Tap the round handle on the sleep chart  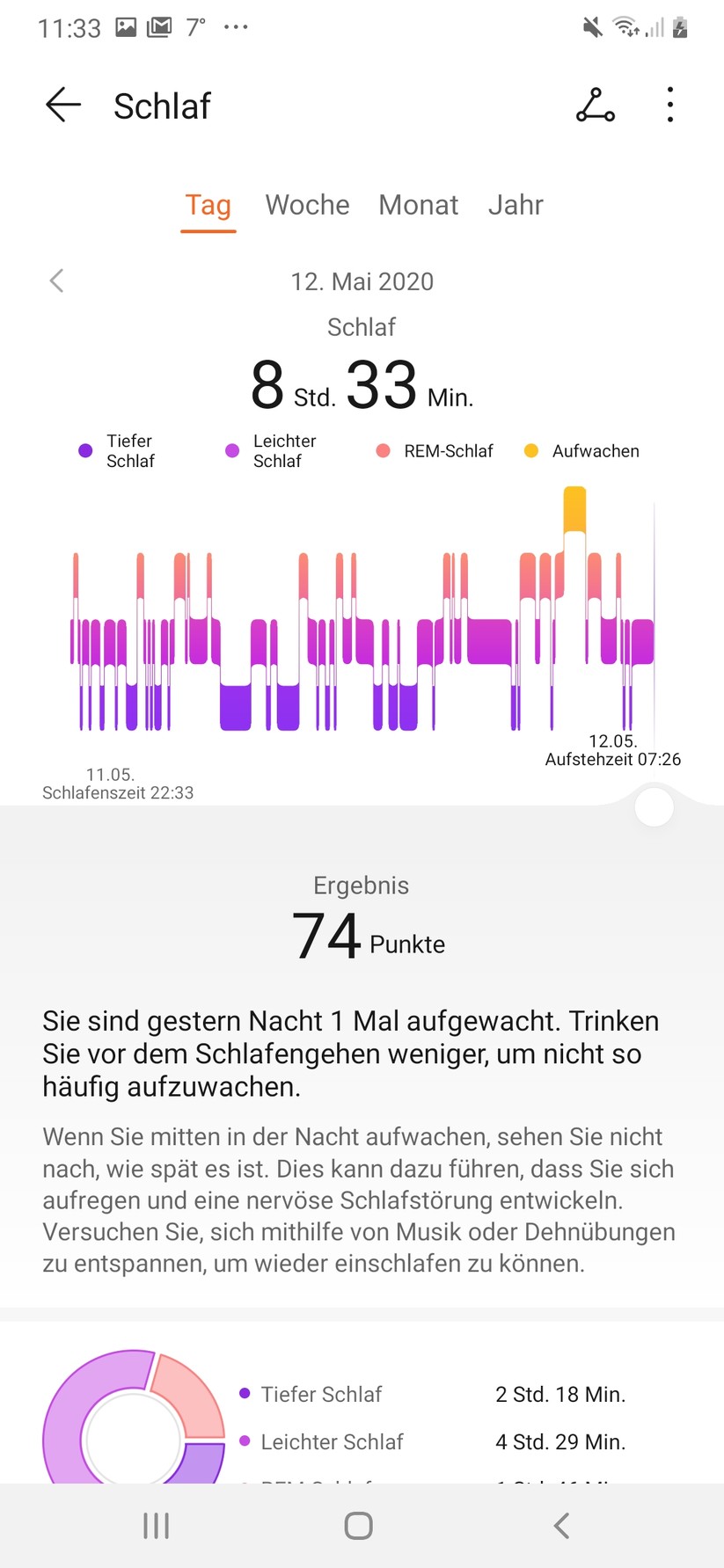click(654, 807)
